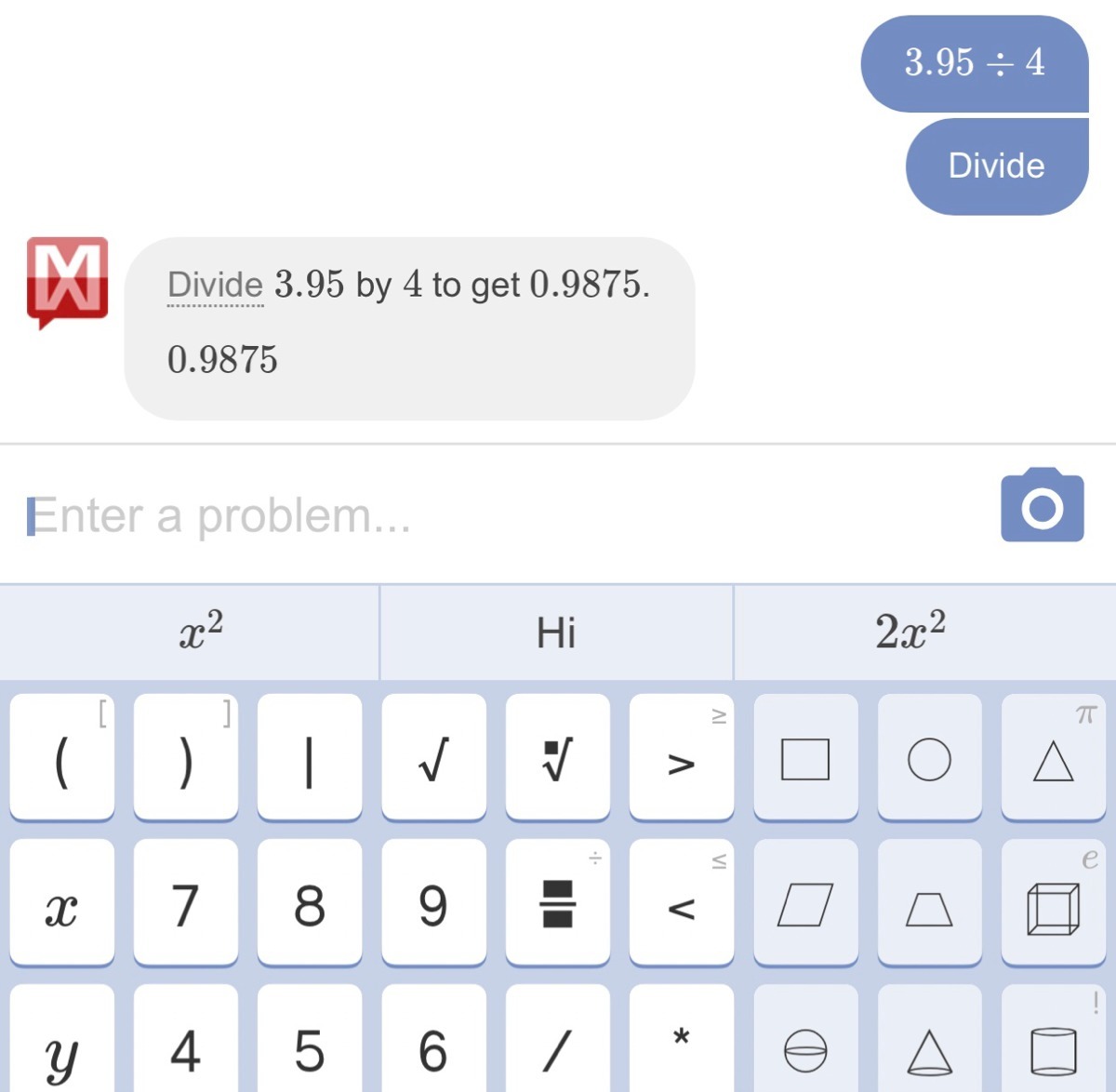
Task: Insert an opening parenthesis
Action: 62,757
